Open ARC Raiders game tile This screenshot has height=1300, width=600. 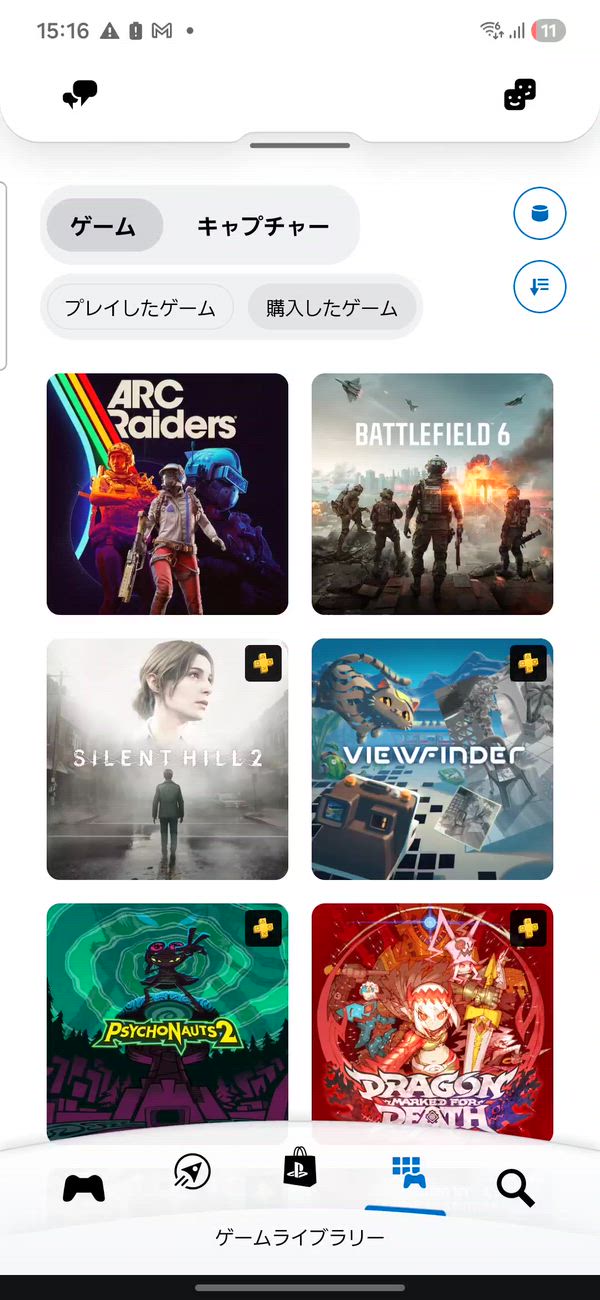click(167, 494)
